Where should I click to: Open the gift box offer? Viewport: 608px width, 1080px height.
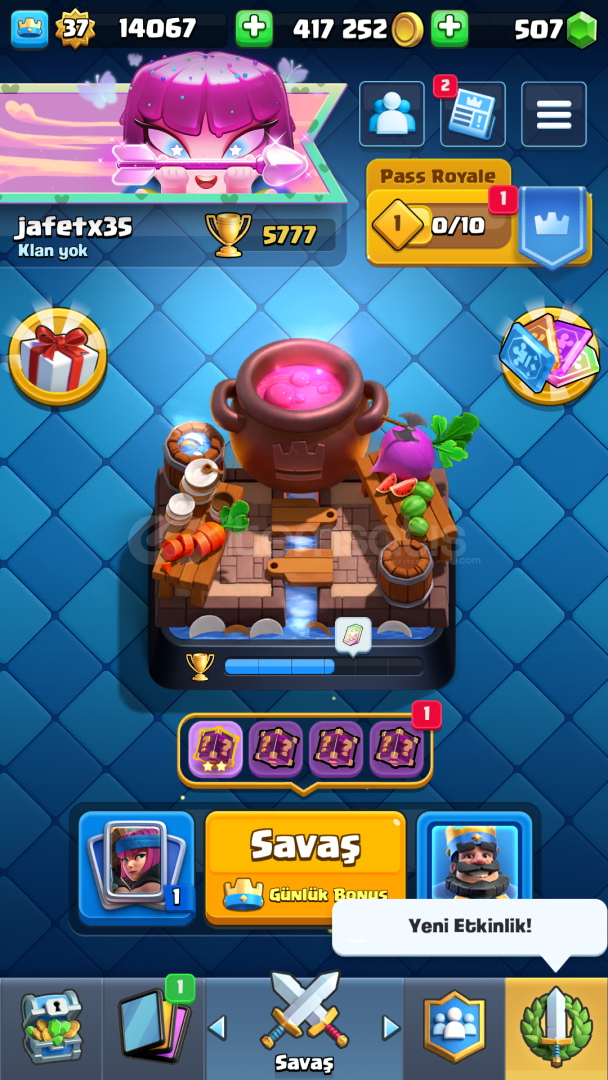[58, 356]
